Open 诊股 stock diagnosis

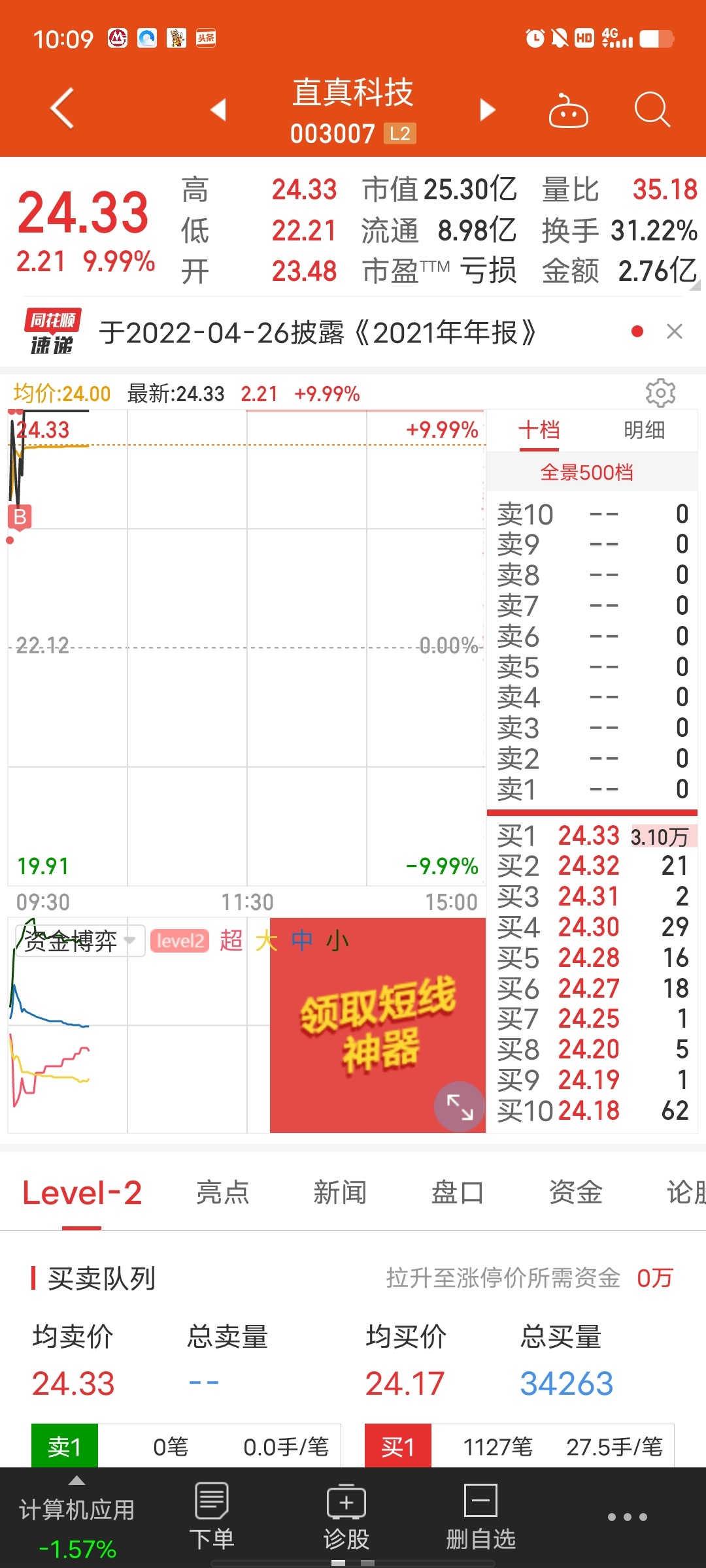346,1516
